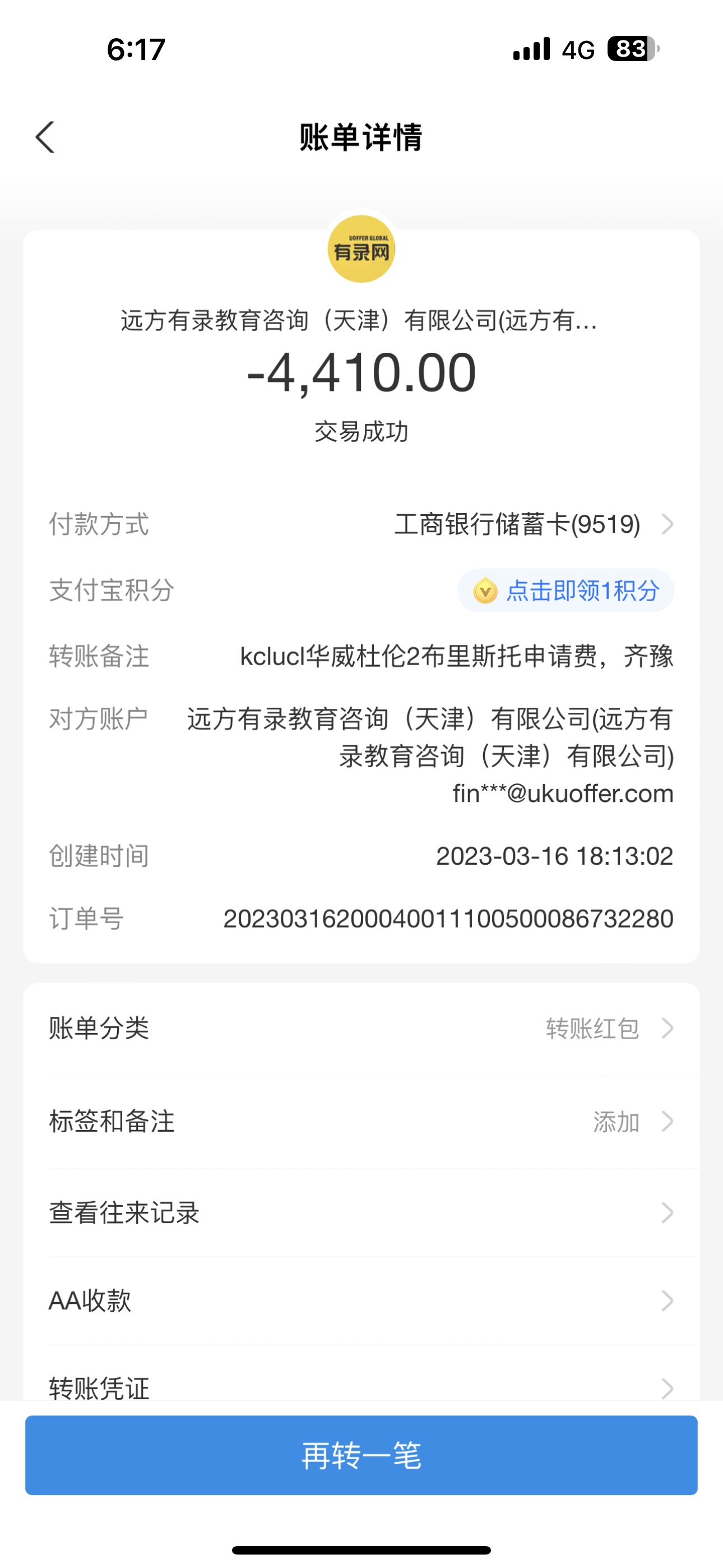Open 查看往来记录
This screenshot has height=1568, width=723.
(x=361, y=1212)
